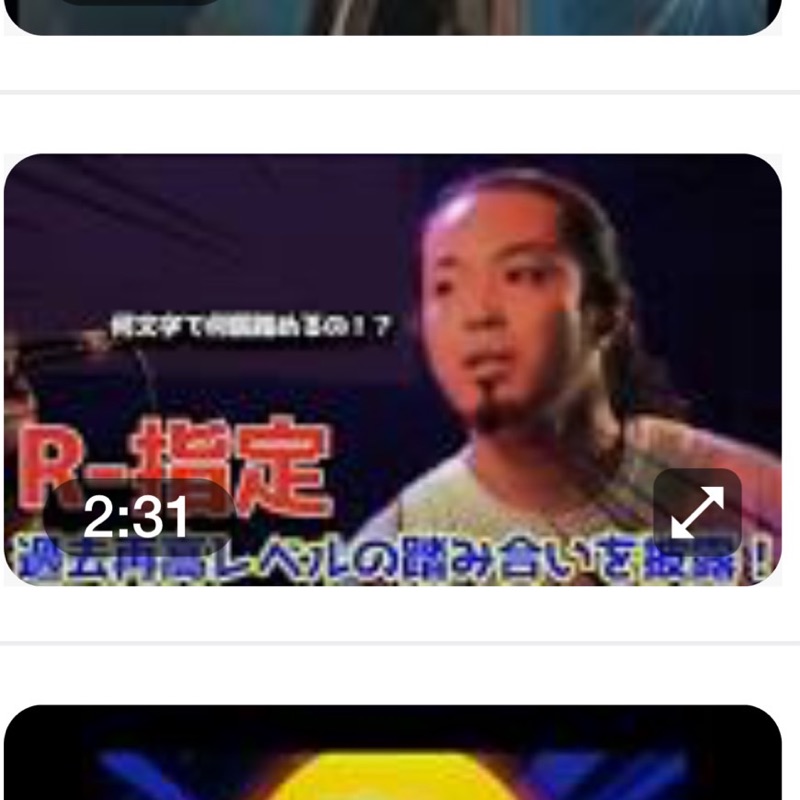Open the partially visible top video card
The width and height of the screenshot is (800, 800).
(392, 15)
